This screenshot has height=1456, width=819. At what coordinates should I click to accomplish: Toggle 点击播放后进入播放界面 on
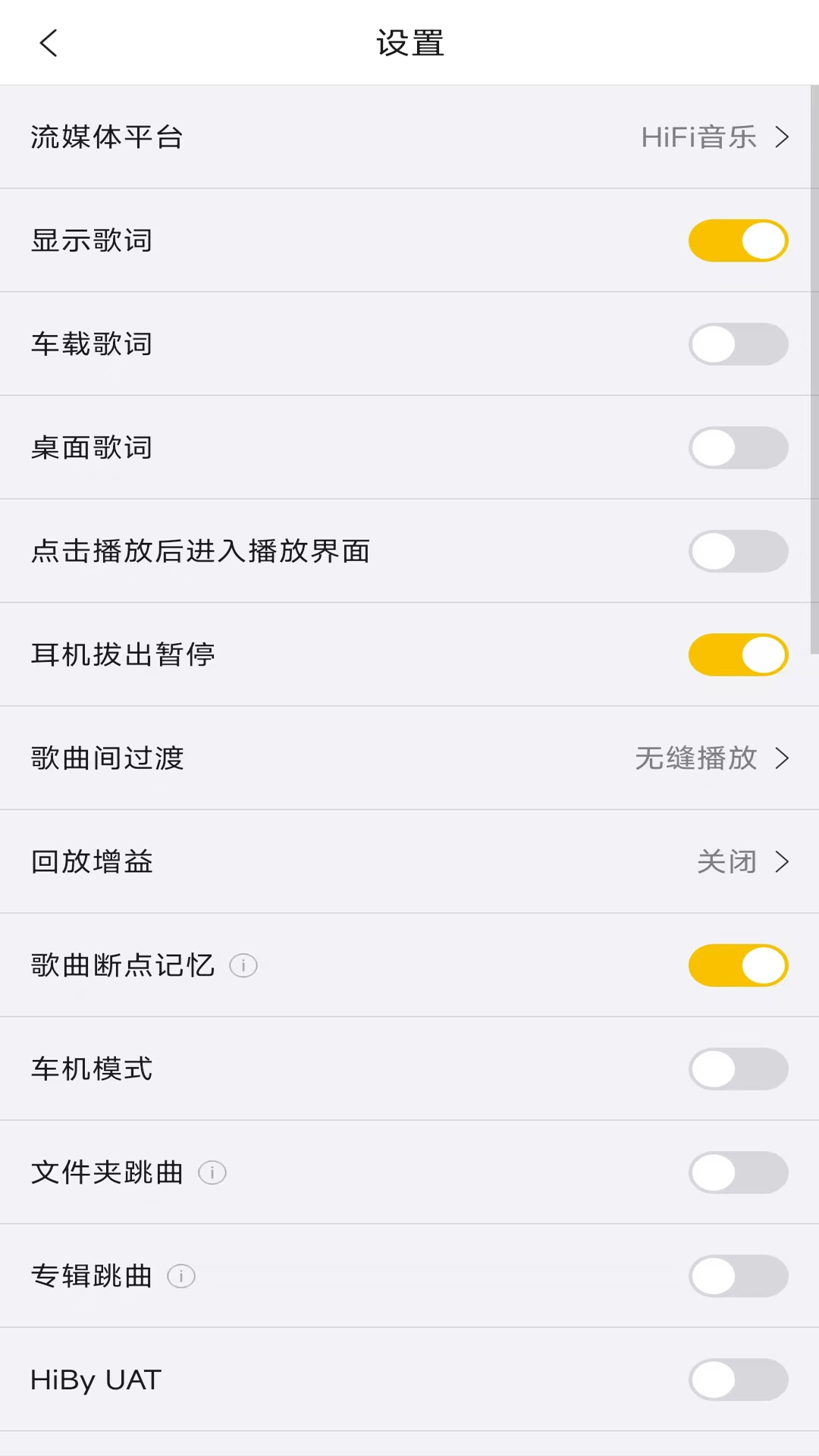coord(738,551)
